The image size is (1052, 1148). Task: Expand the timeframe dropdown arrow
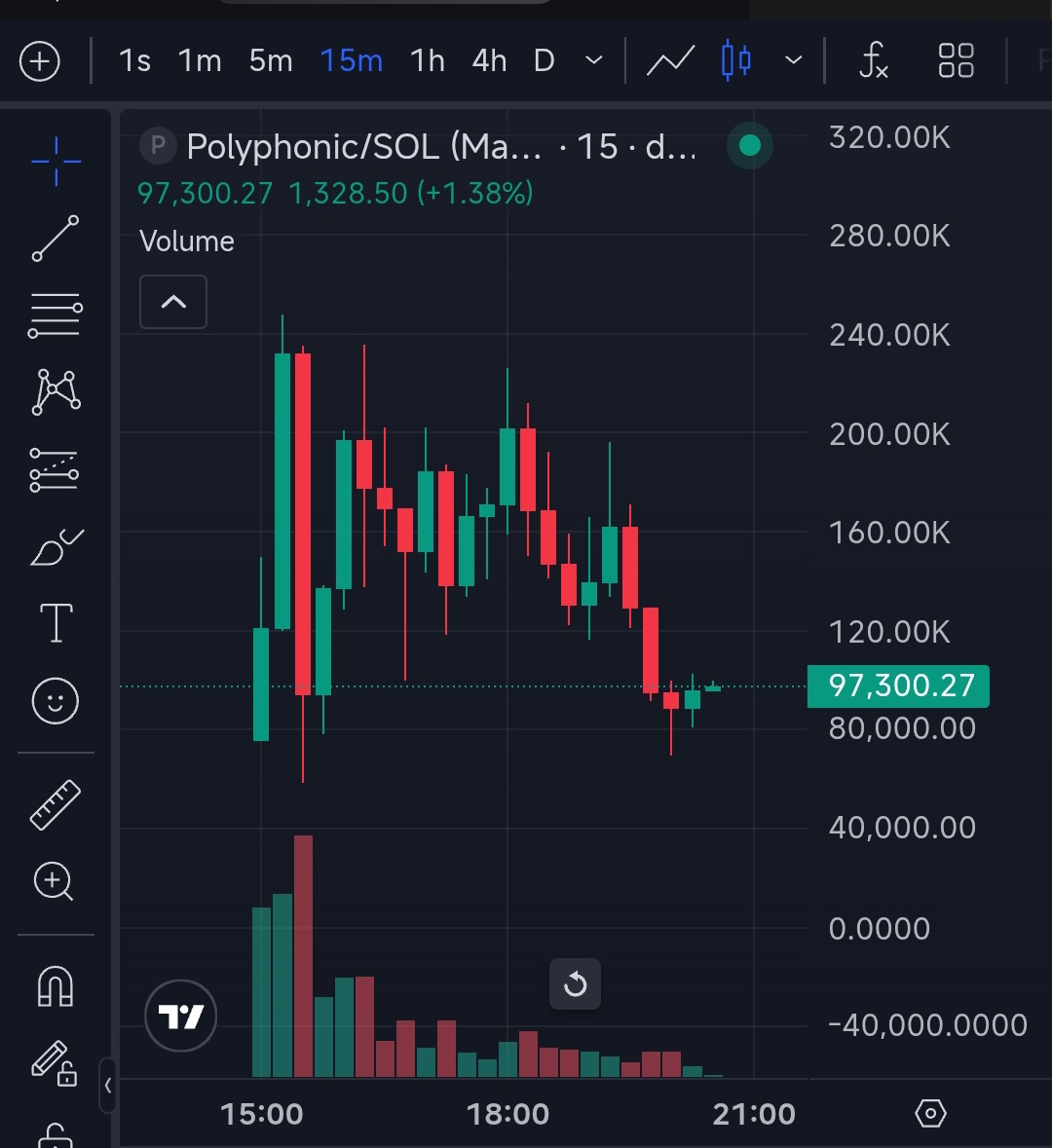593,61
